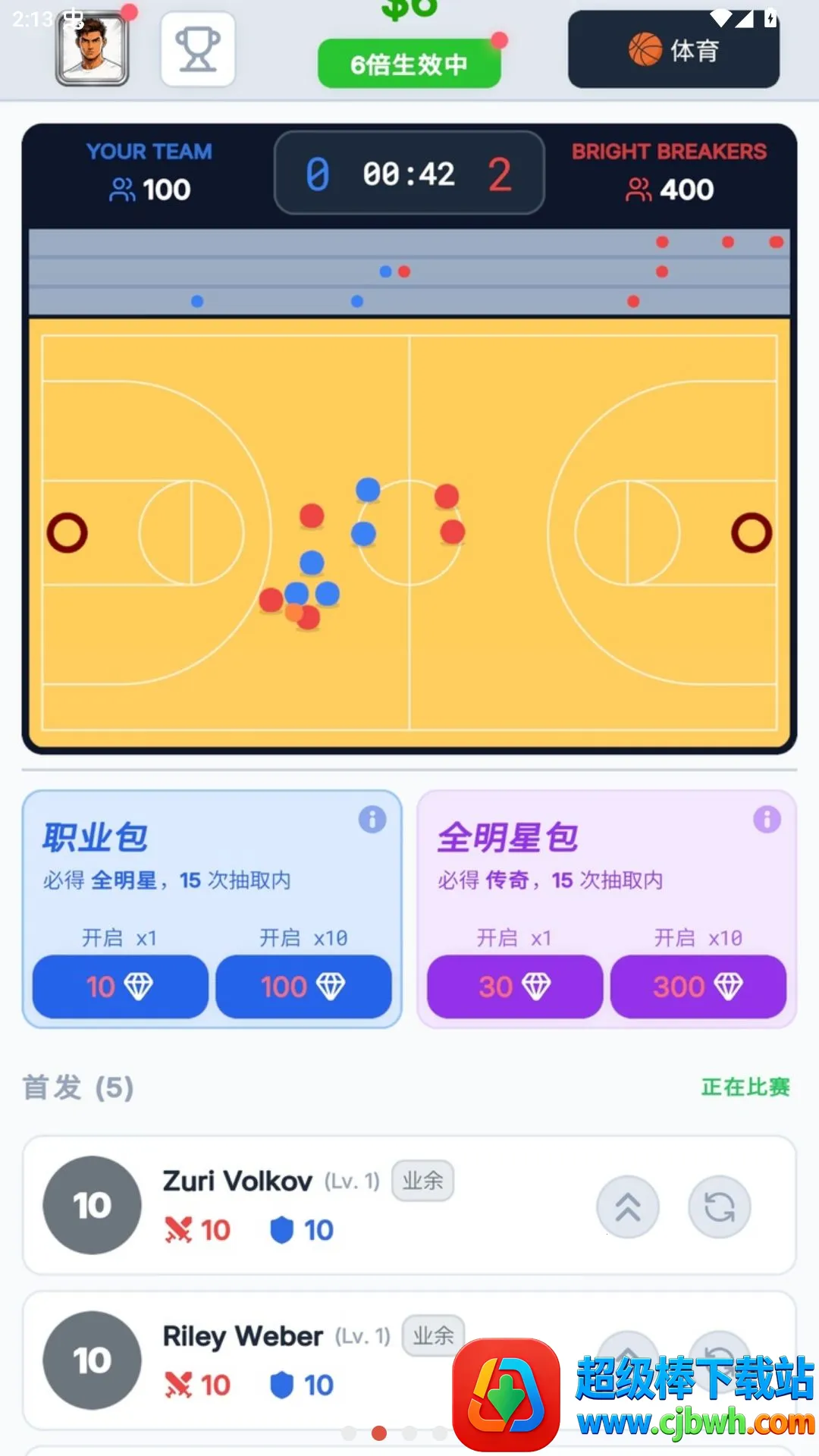Open the 体育 sports category button

click(673, 49)
